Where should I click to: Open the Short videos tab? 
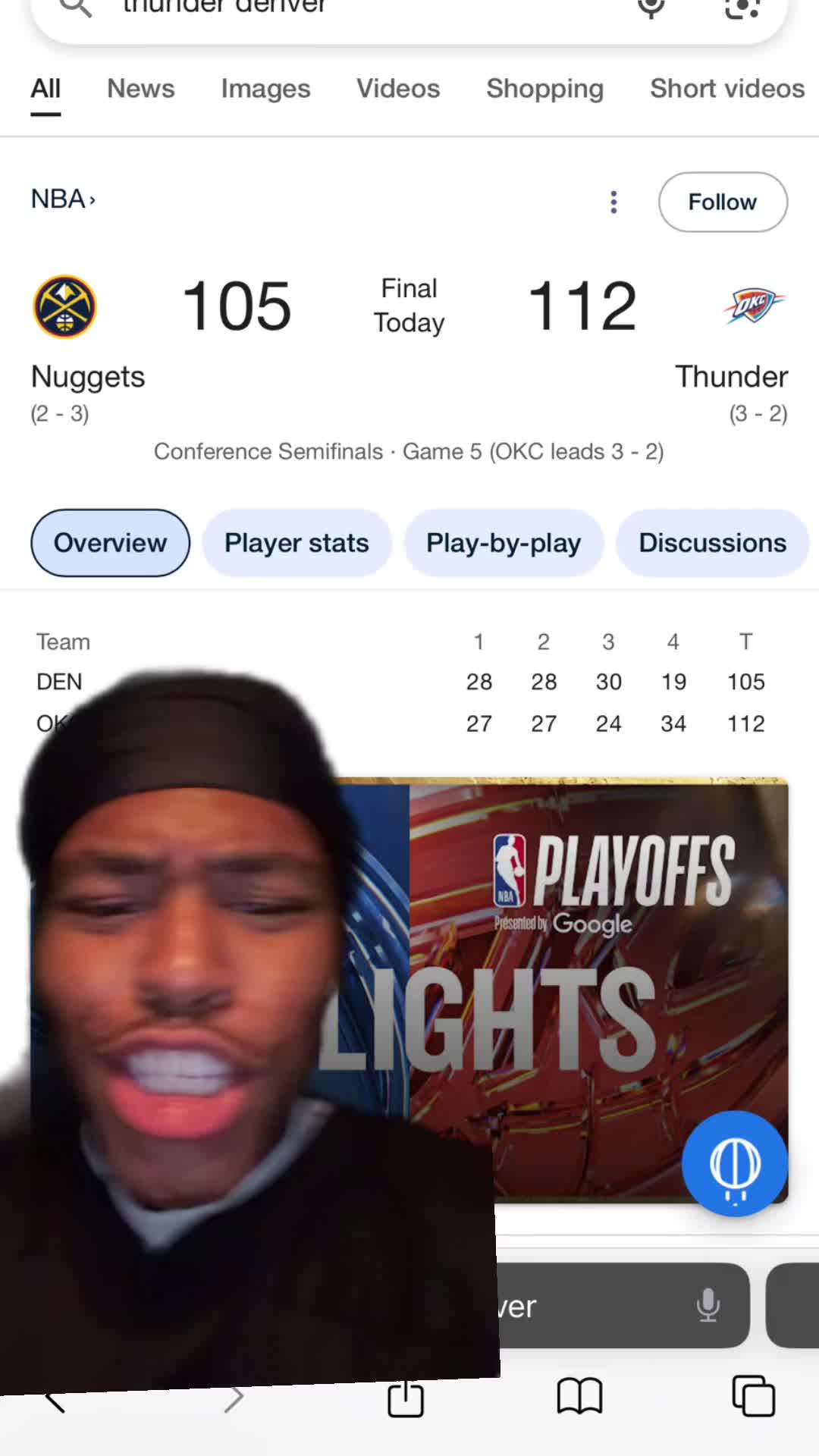tap(726, 89)
